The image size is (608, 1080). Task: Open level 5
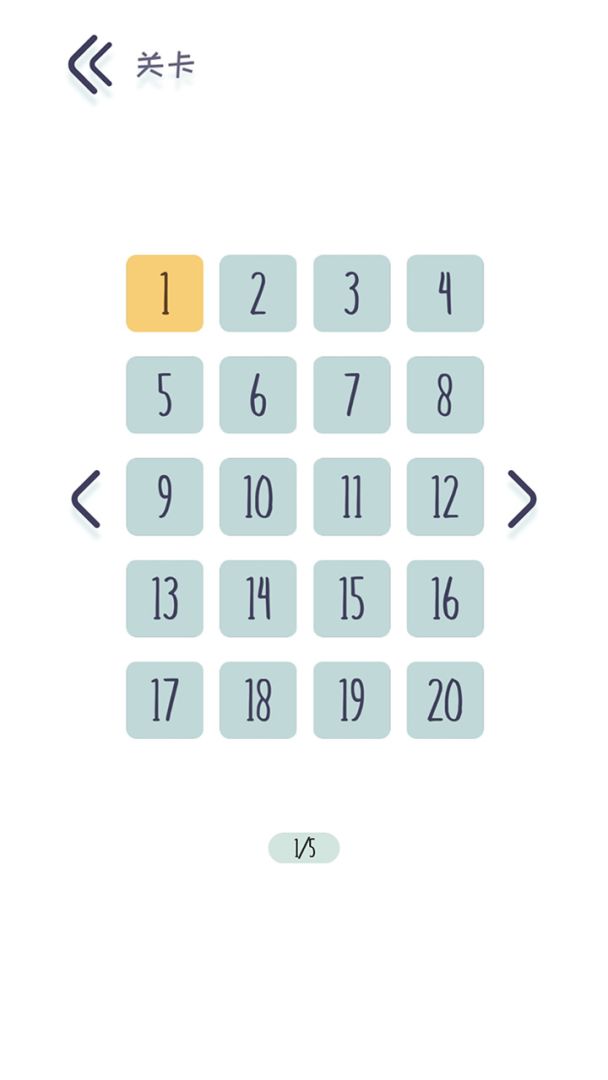click(165, 395)
